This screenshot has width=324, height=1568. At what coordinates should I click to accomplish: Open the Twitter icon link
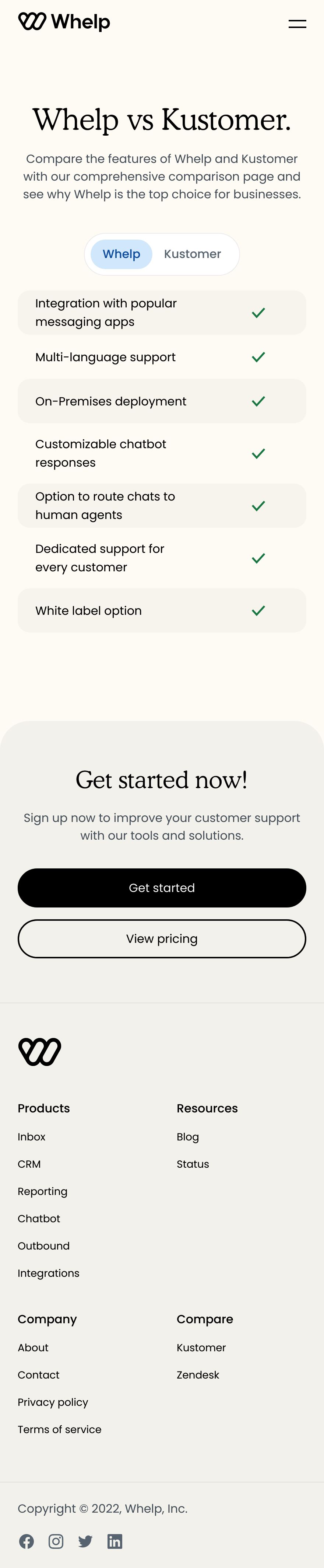(x=85, y=1541)
